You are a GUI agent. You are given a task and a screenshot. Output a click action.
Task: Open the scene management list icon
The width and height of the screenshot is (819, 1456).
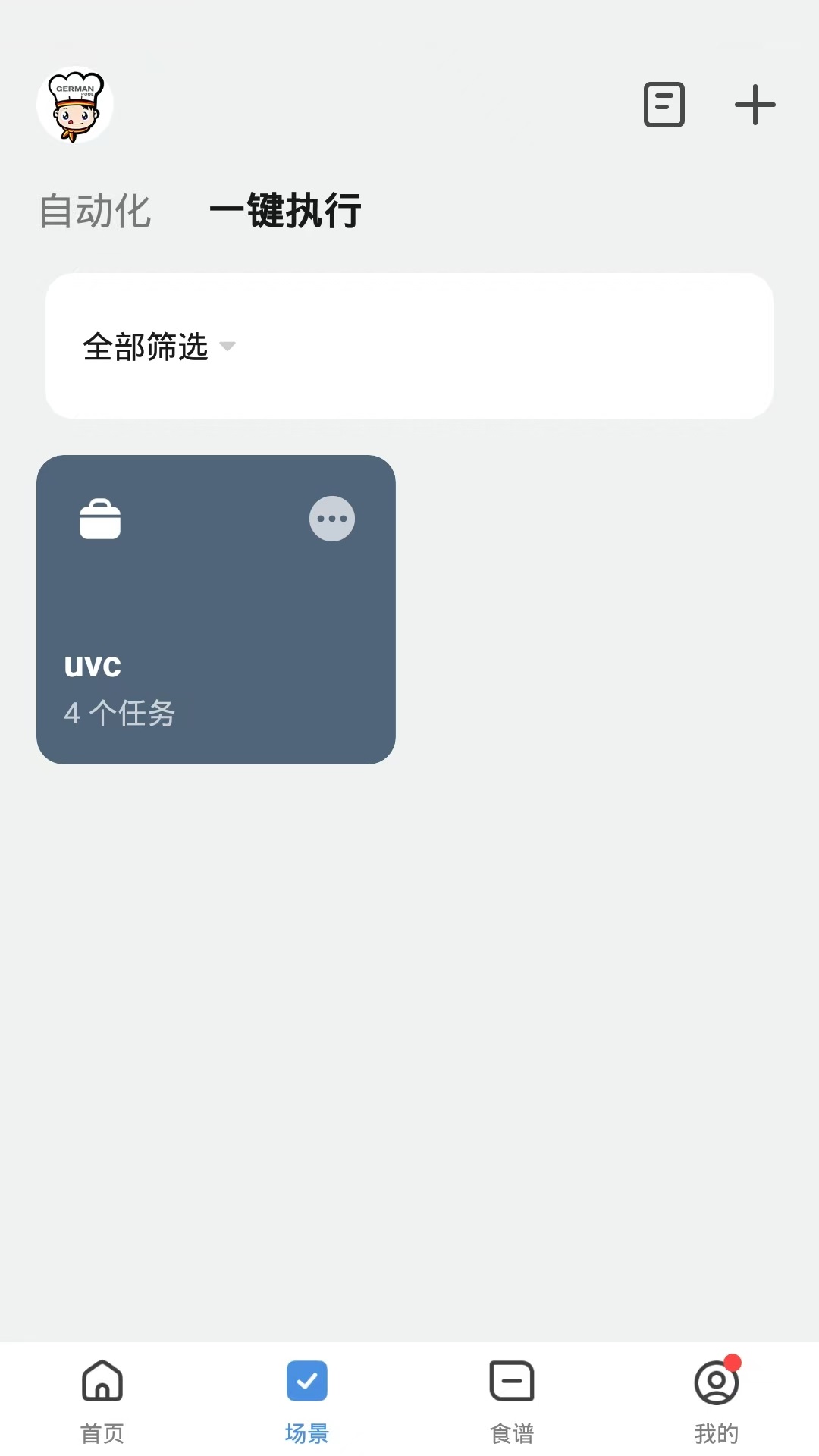[664, 105]
